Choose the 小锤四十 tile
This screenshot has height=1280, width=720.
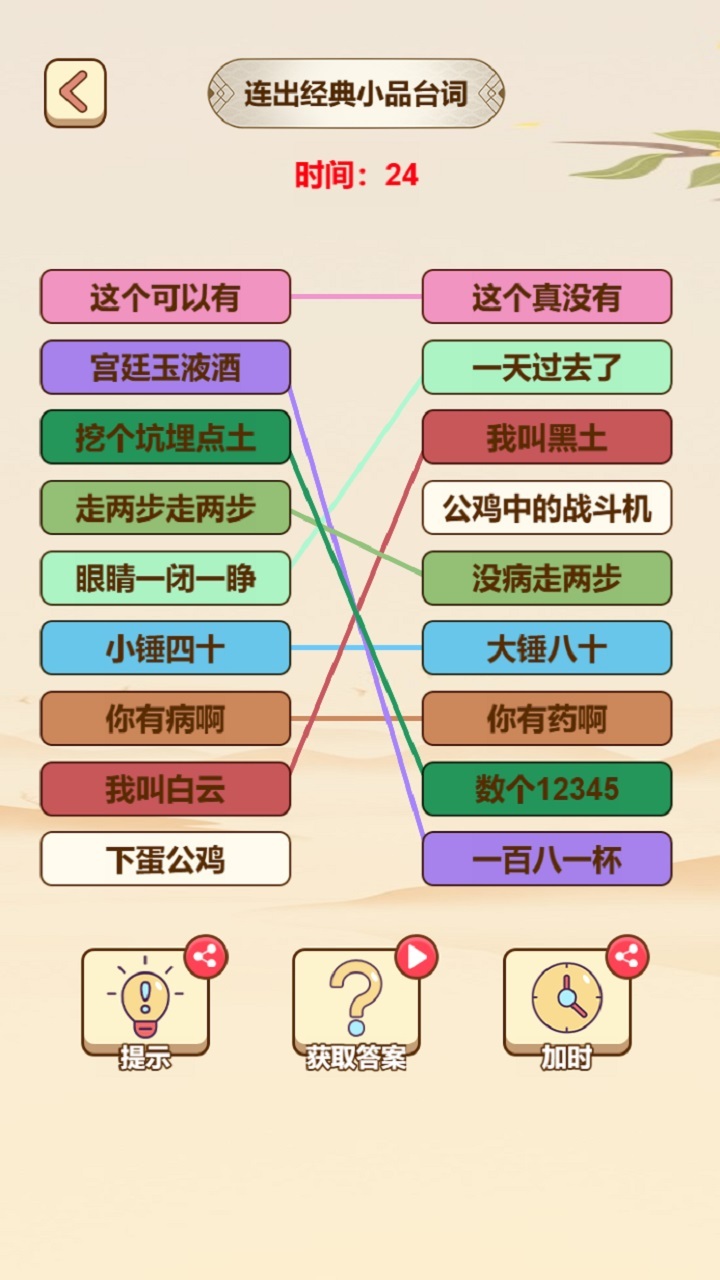pyautogui.click(x=165, y=648)
